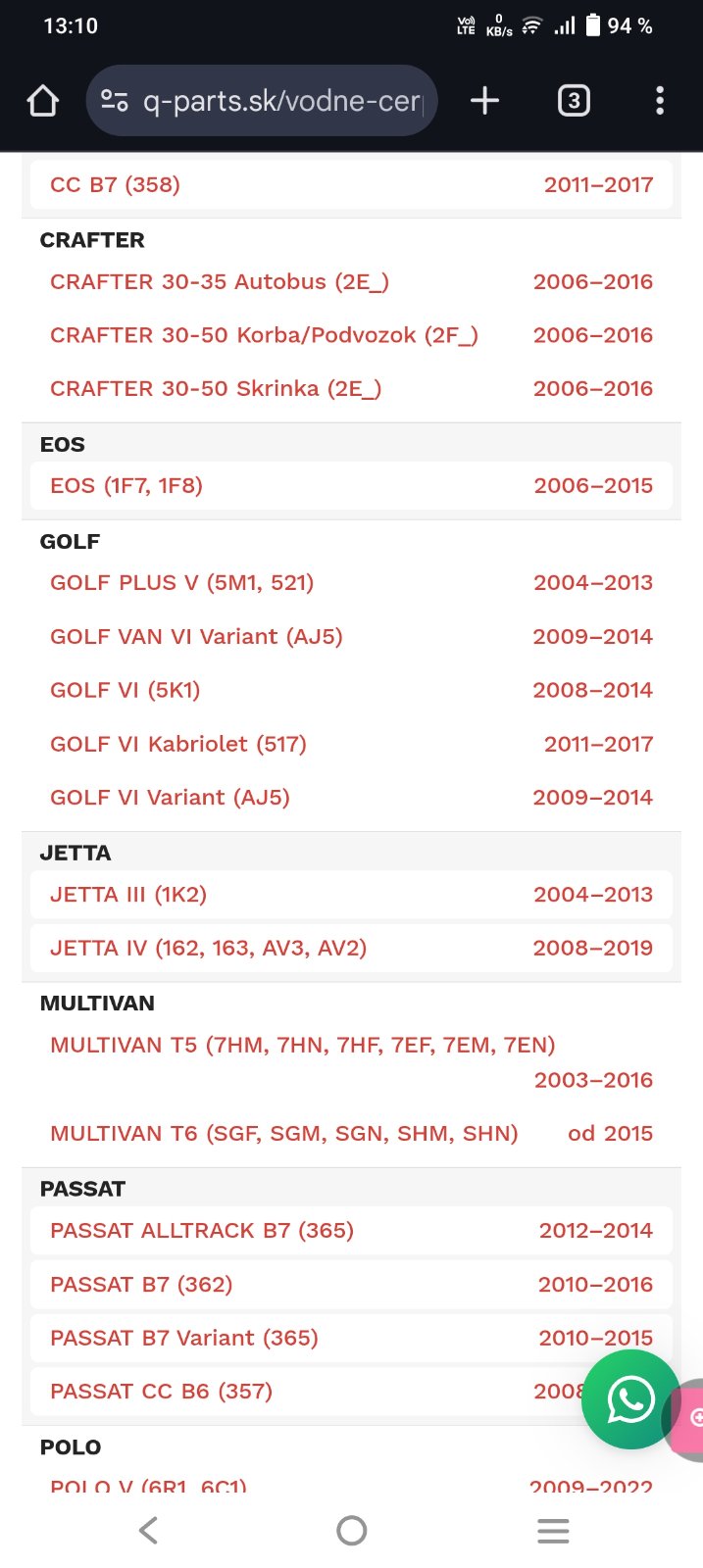Select the MULTIVAN T5 model link

[x=303, y=1046]
